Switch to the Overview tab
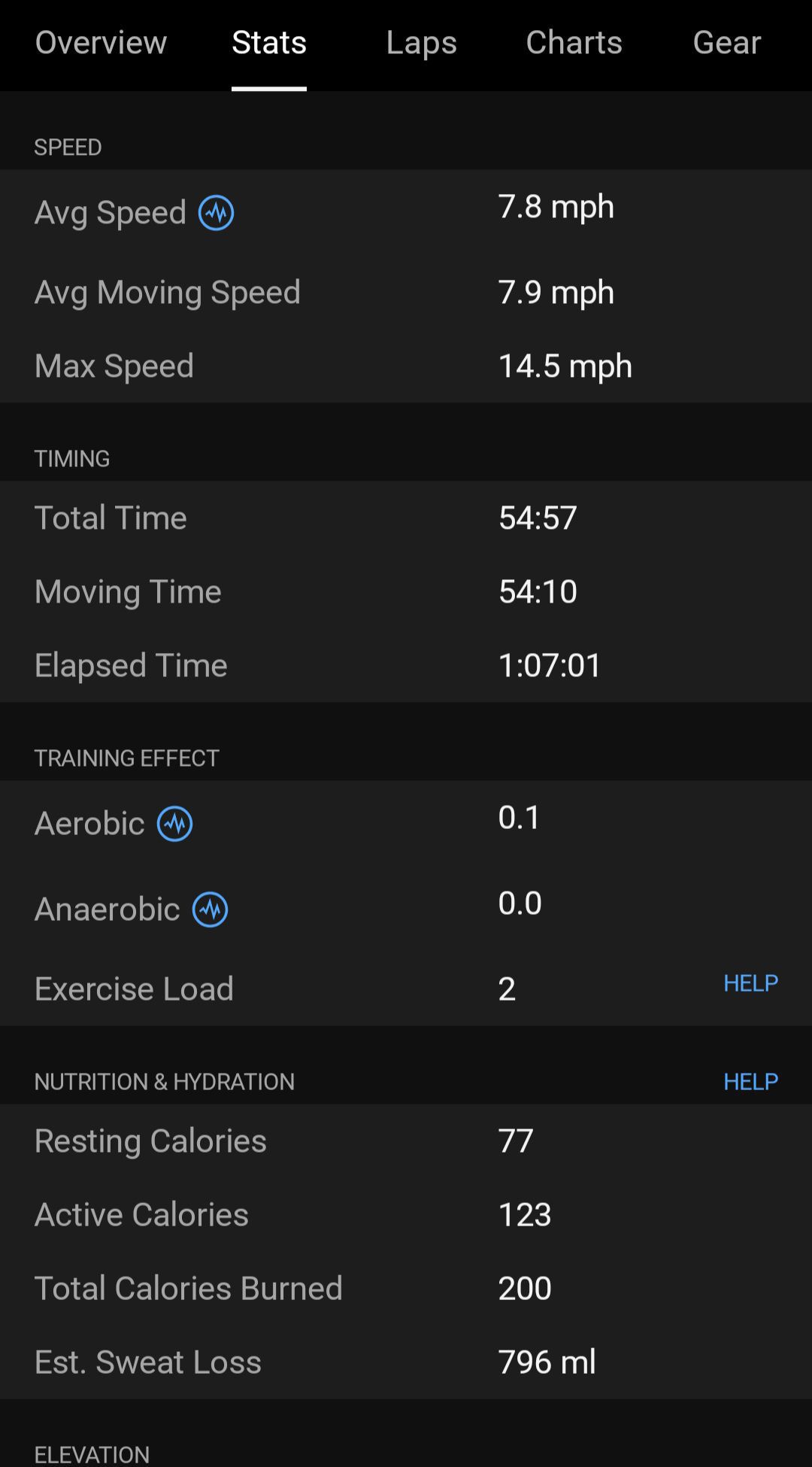This screenshot has height=1467, width=812. pos(101,43)
